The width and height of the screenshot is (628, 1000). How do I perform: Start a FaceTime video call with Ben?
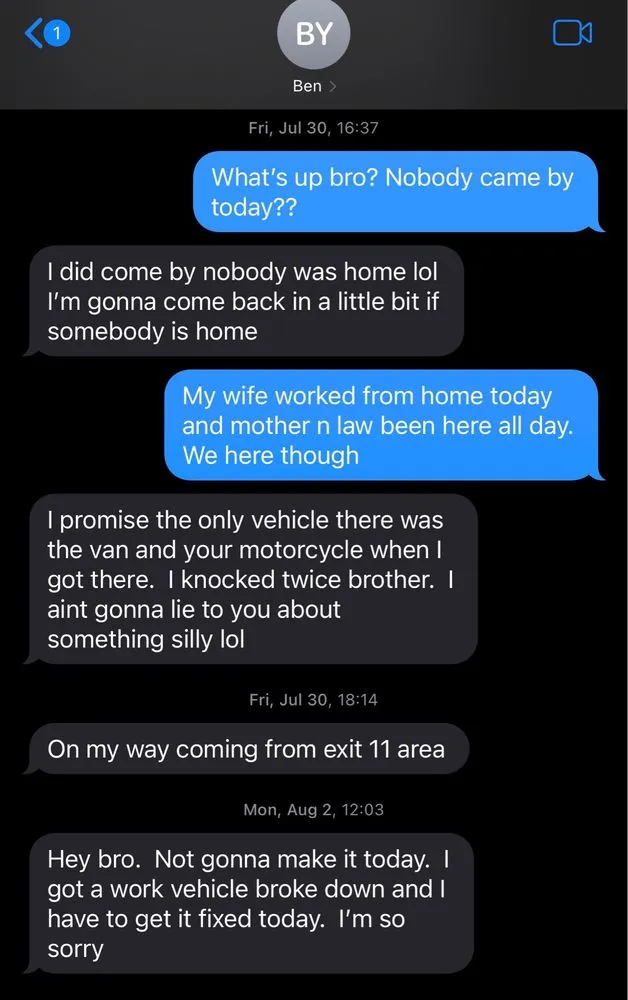[x=572, y=34]
